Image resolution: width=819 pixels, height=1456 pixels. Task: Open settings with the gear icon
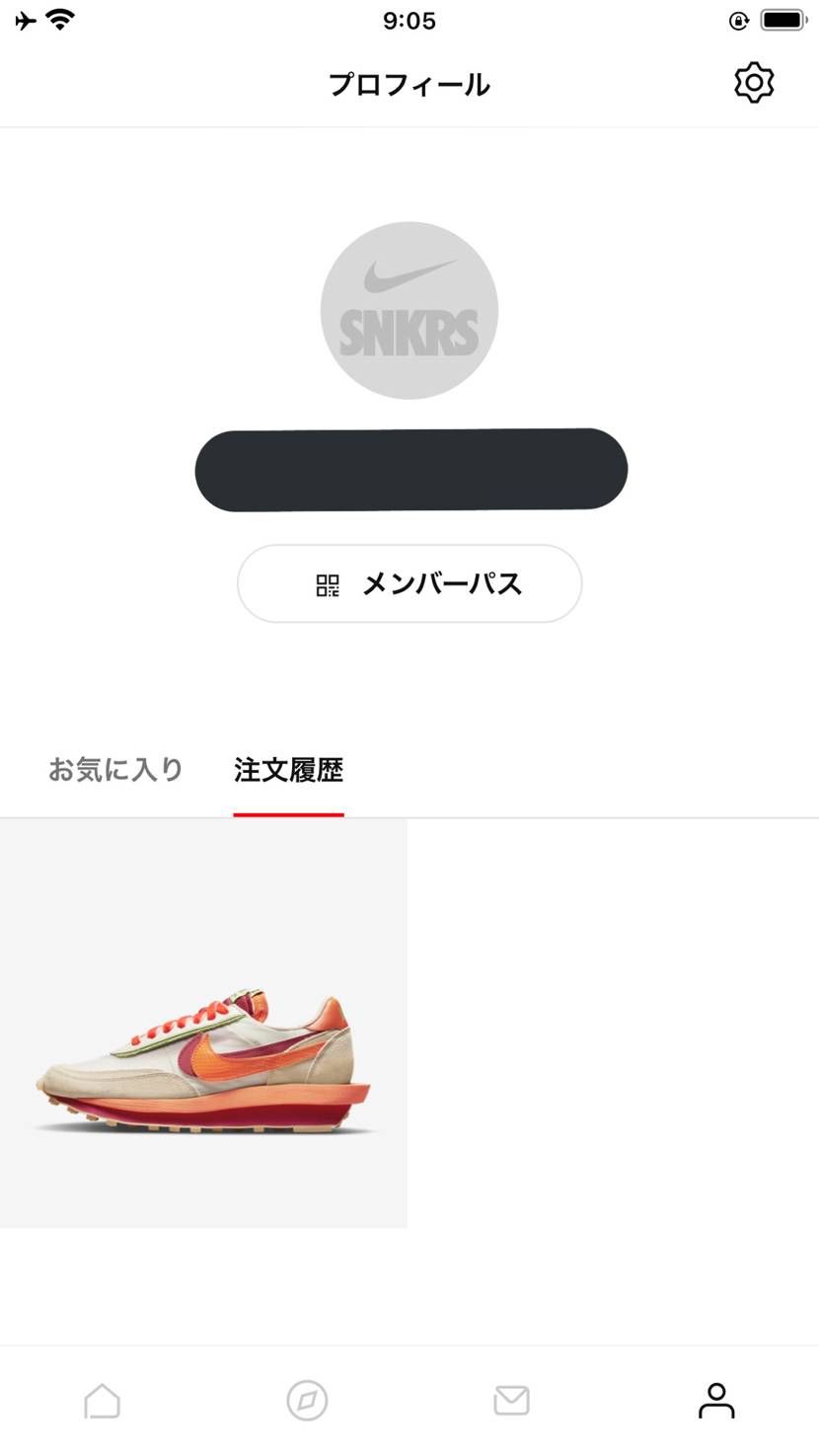[753, 83]
